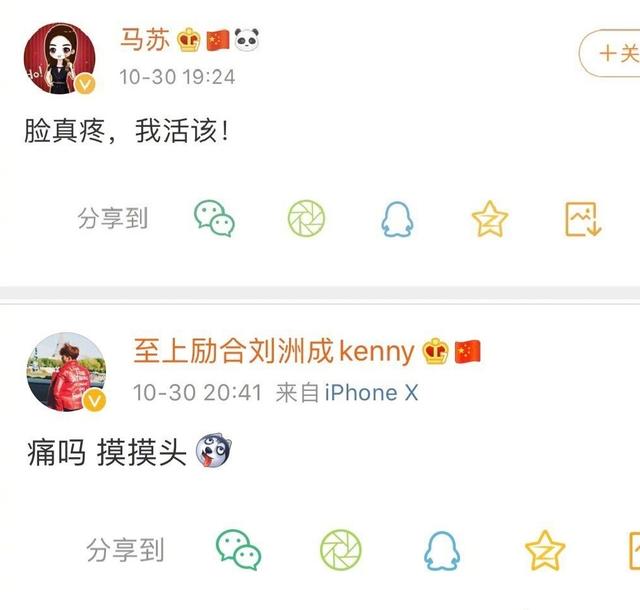Share 马苏's post to WeChat Moments

pos(307,217)
